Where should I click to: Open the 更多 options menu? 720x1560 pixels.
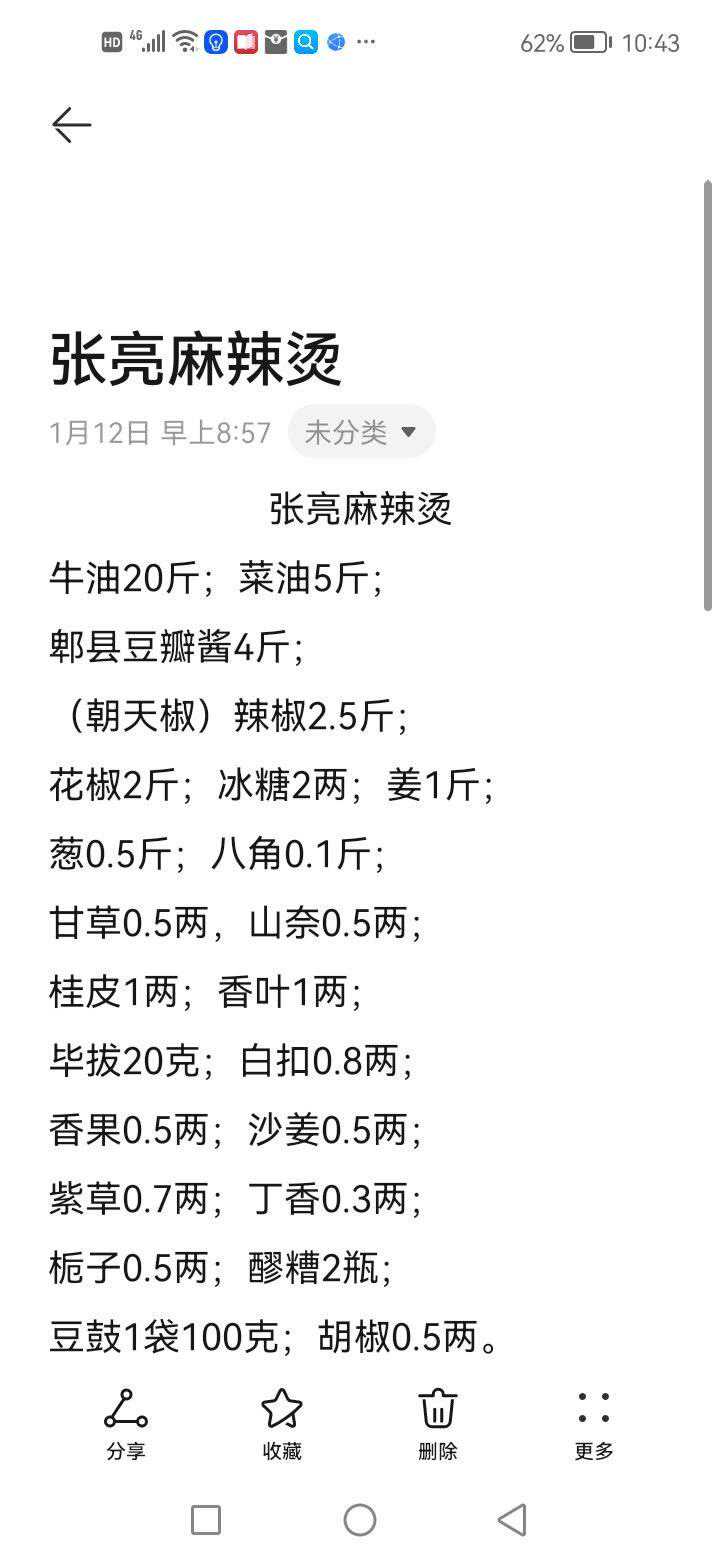pyautogui.click(x=594, y=1424)
